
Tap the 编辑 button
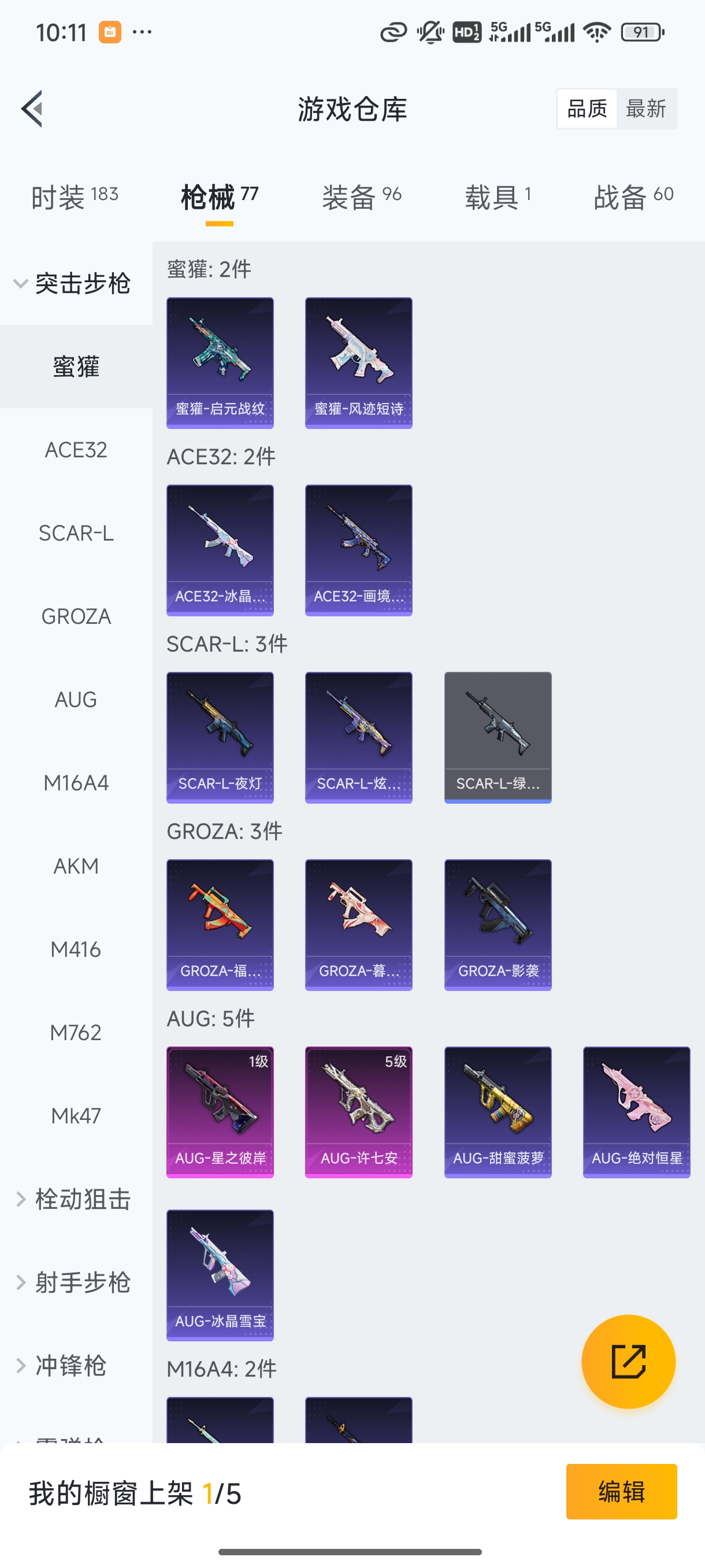tap(621, 1491)
